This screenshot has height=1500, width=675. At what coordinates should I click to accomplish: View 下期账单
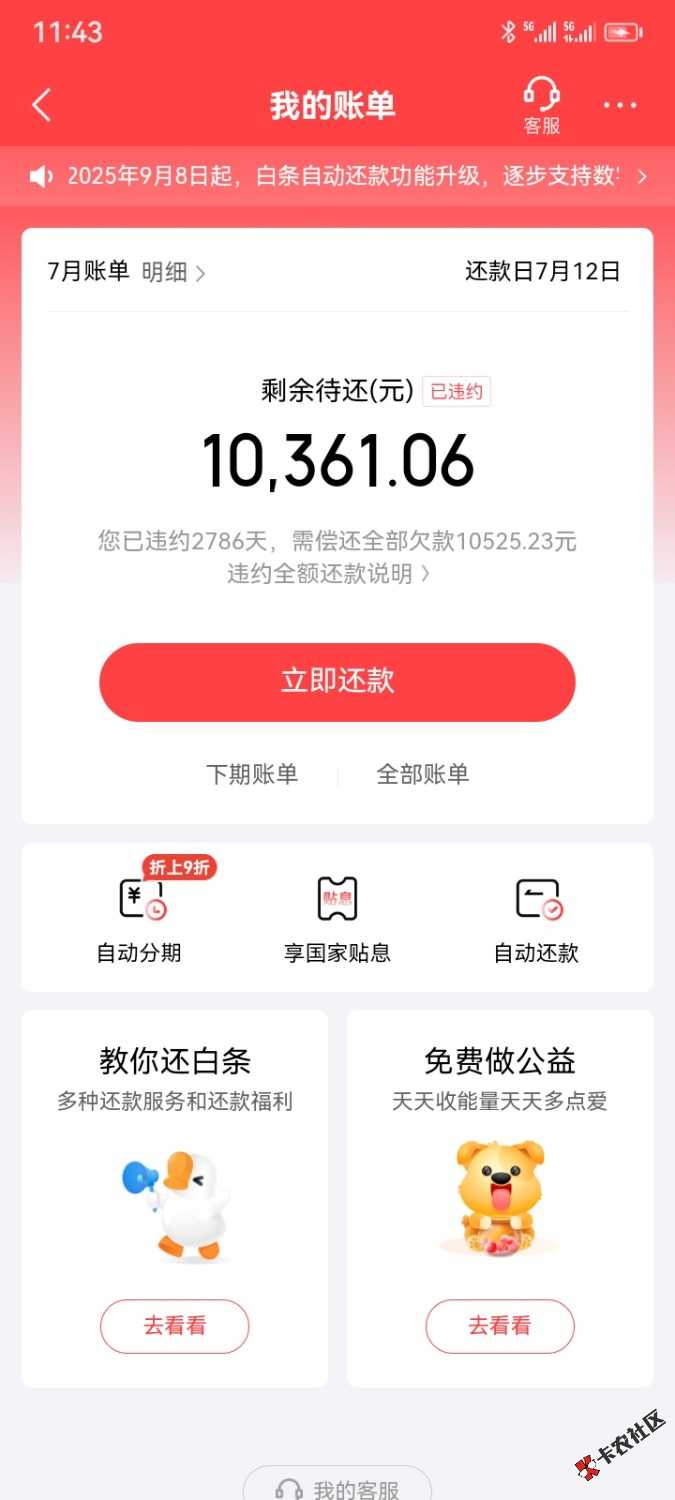(252, 774)
